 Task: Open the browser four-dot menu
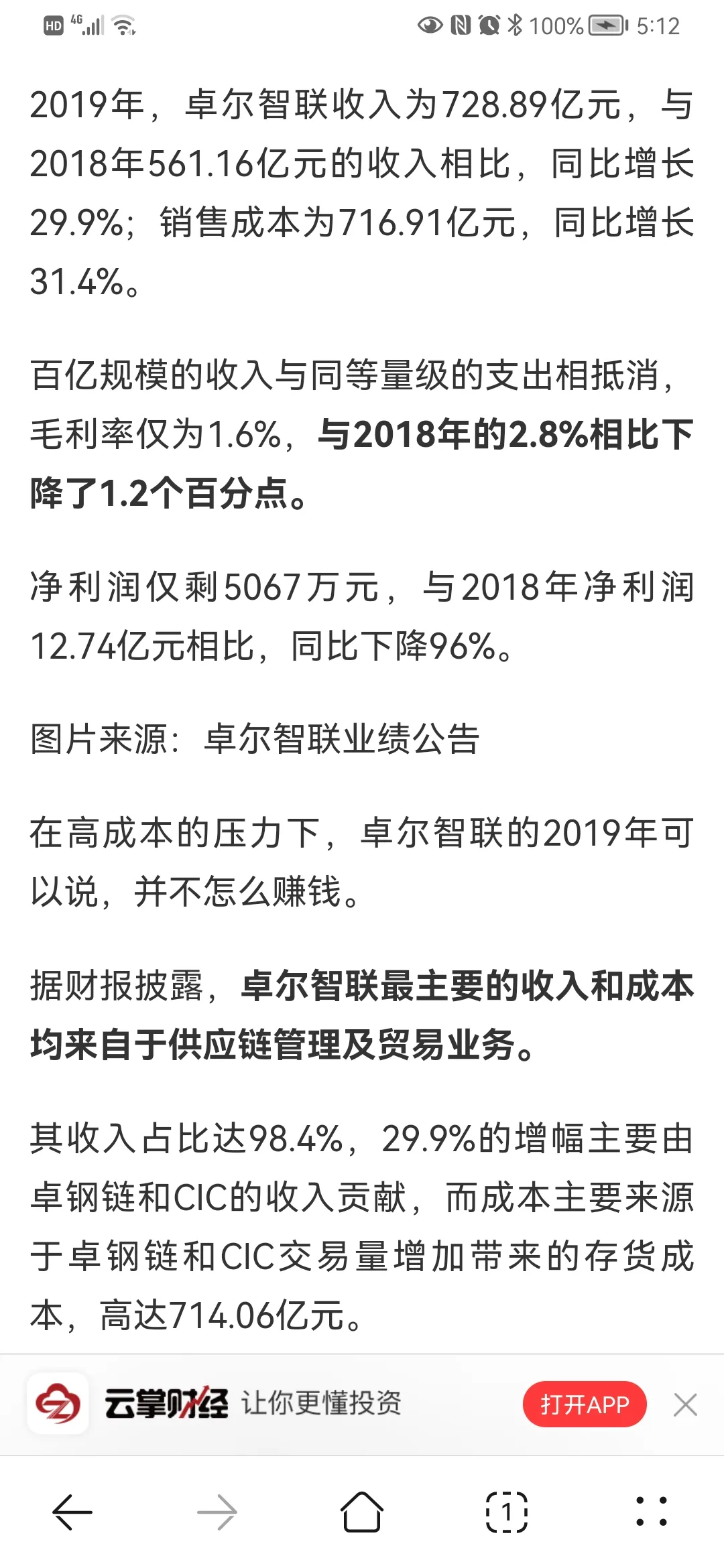click(x=652, y=1512)
